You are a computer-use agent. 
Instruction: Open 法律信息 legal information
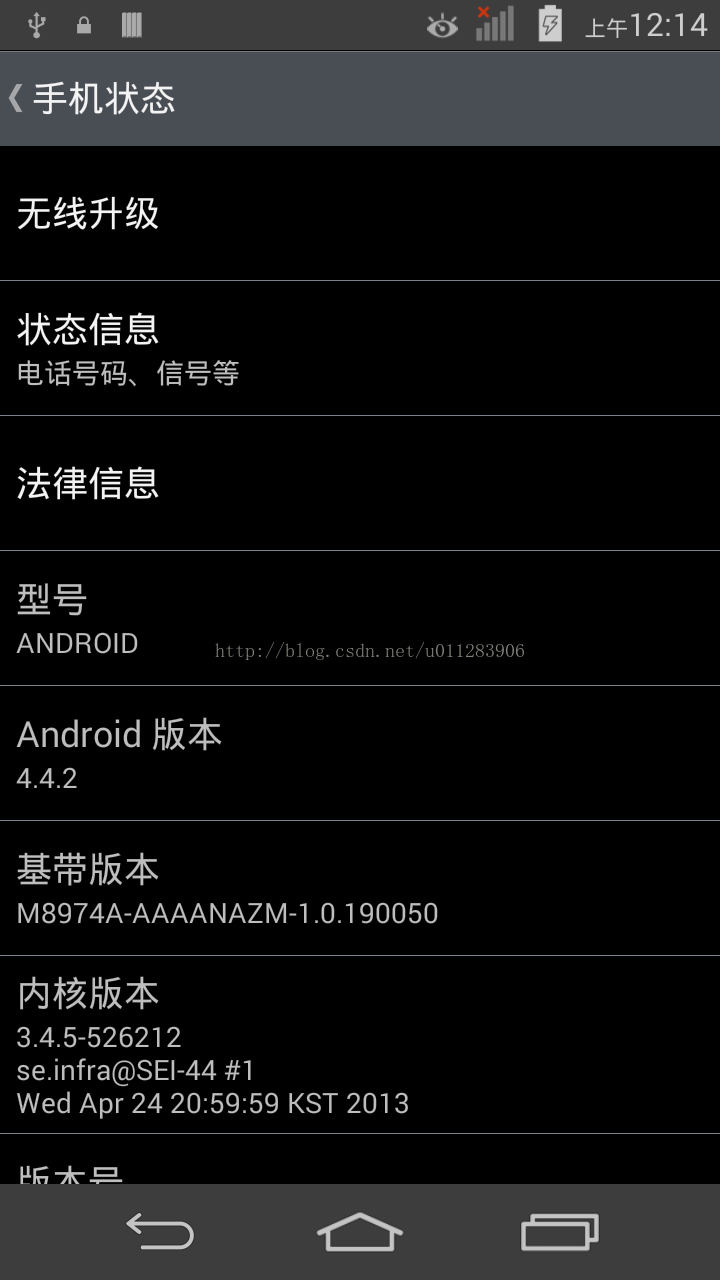360,484
